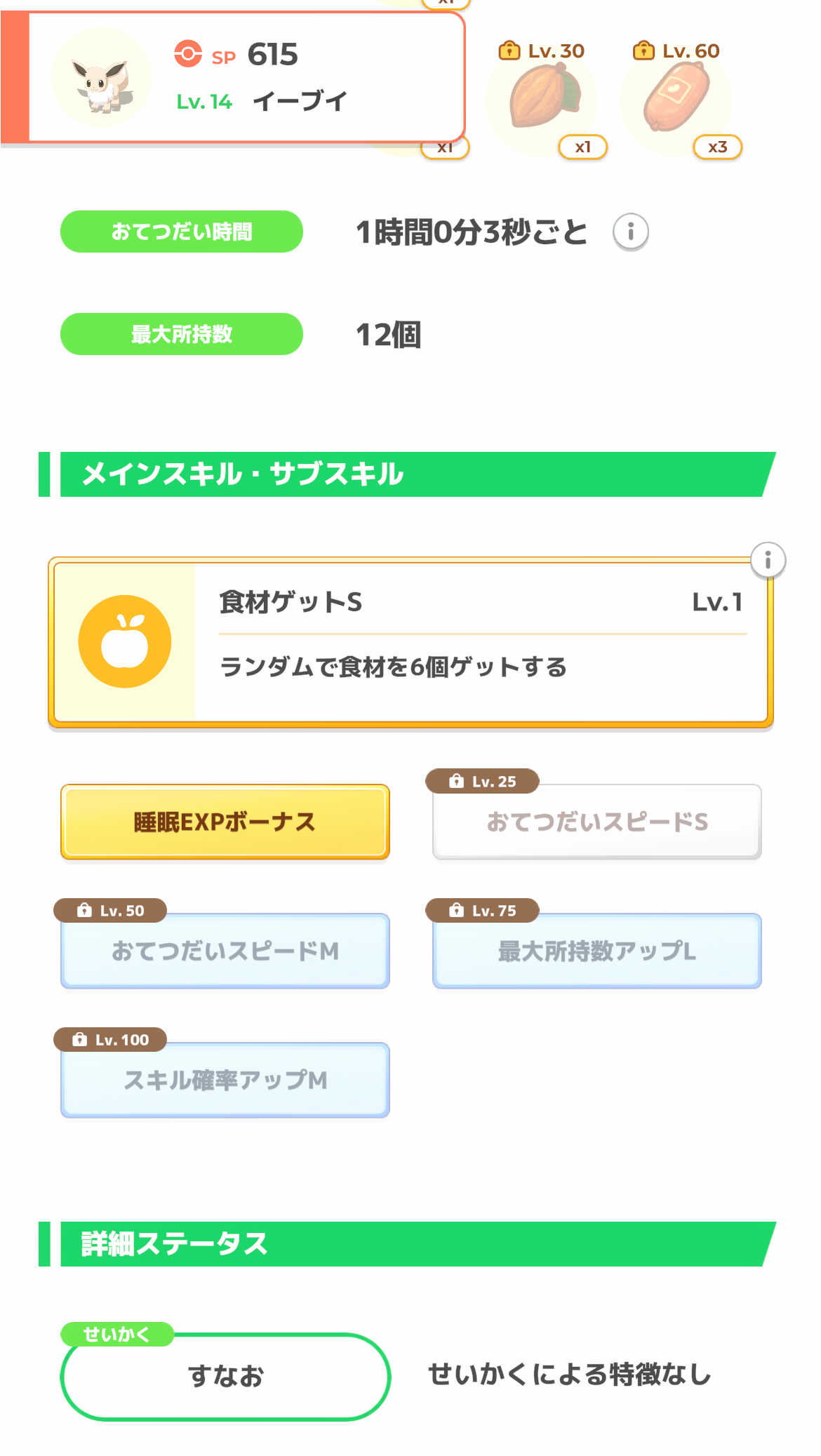Screen dimensions: 821x1456
Task: Tap the 睡眠EXPボーナス sub-skill button
Action: pyautogui.click(x=225, y=822)
